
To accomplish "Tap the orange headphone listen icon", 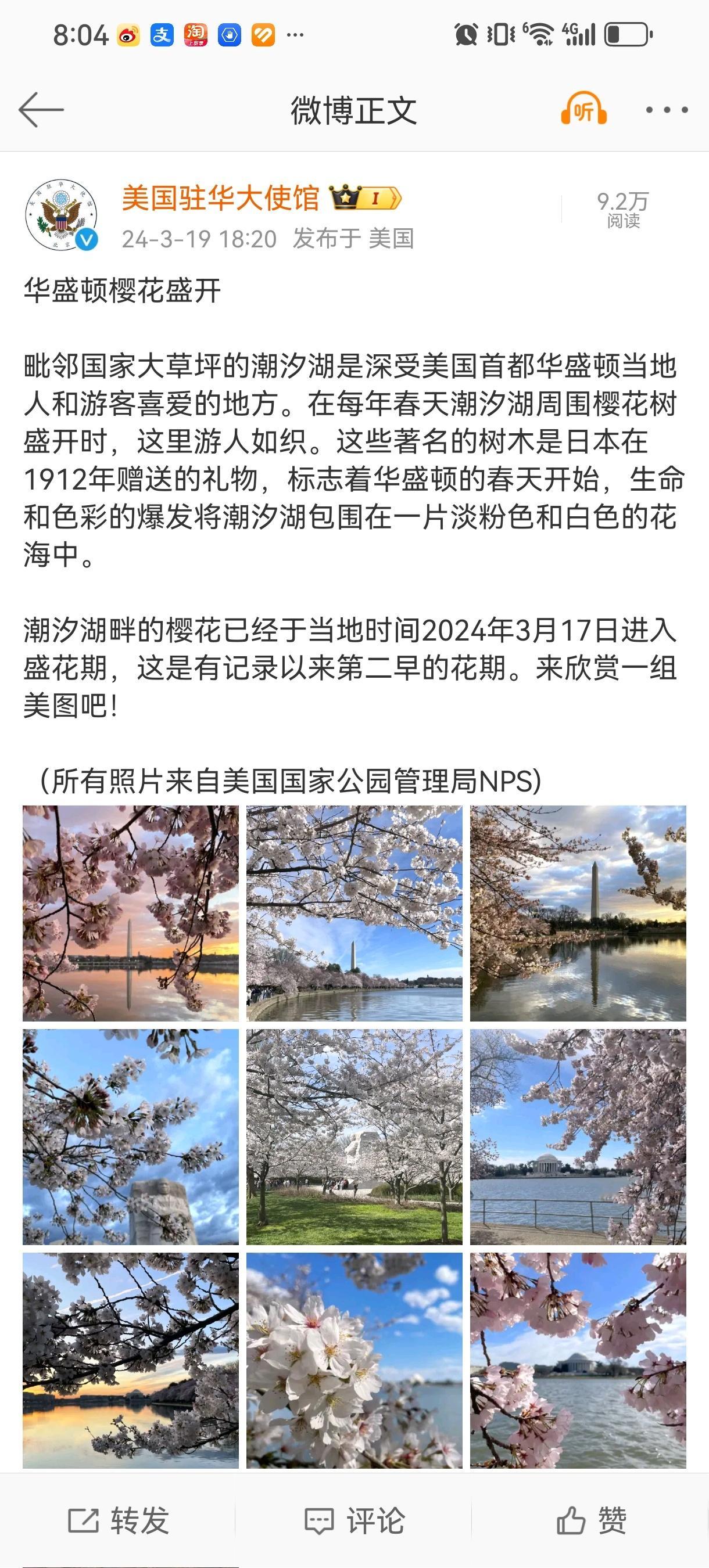I will coord(583,110).
